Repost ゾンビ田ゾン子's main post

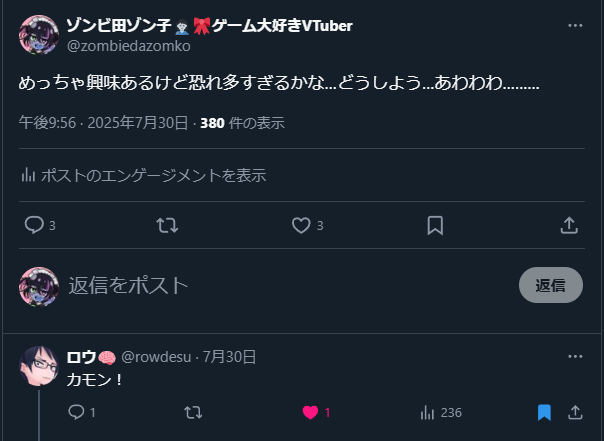pos(168,226)
